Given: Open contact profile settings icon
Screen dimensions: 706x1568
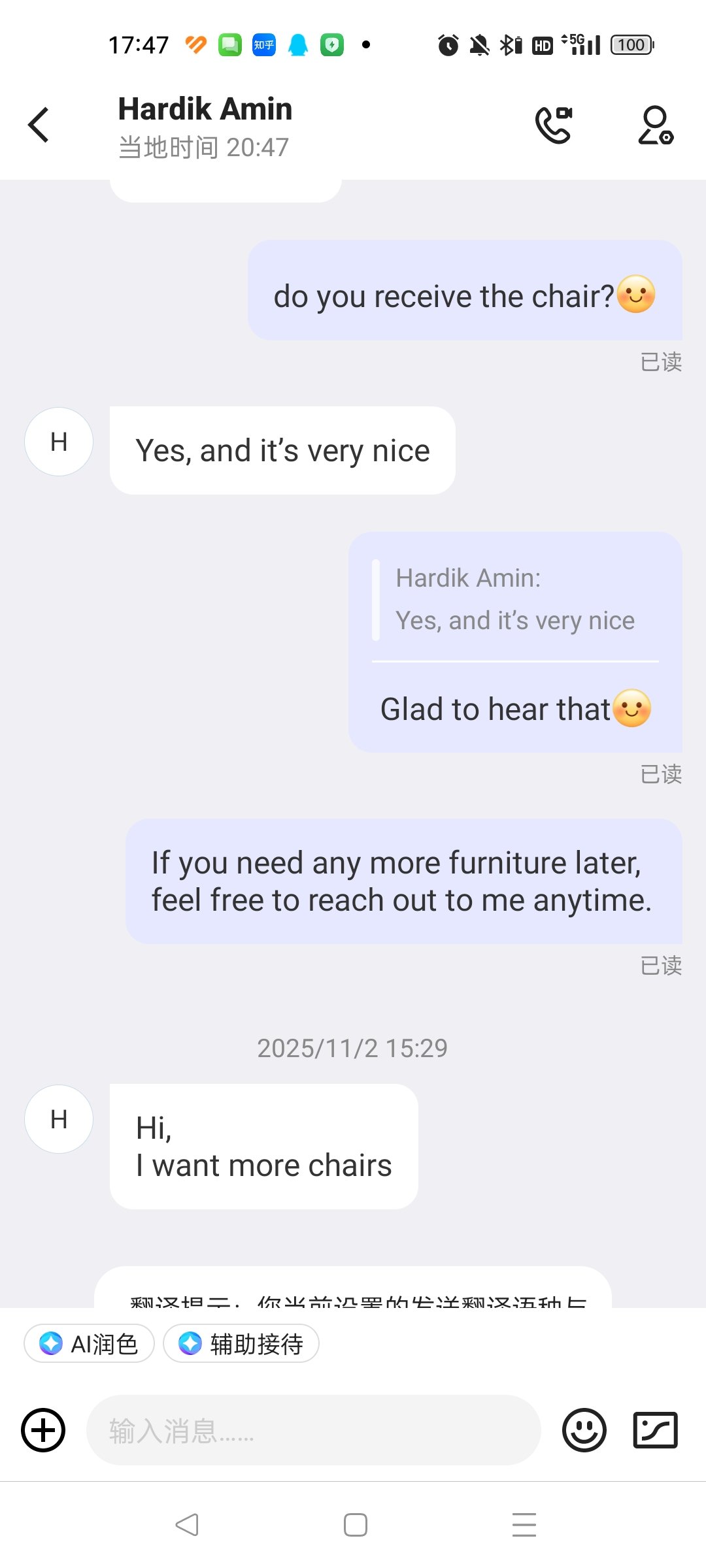Looking at the screenshot, I should click(655, 125).
